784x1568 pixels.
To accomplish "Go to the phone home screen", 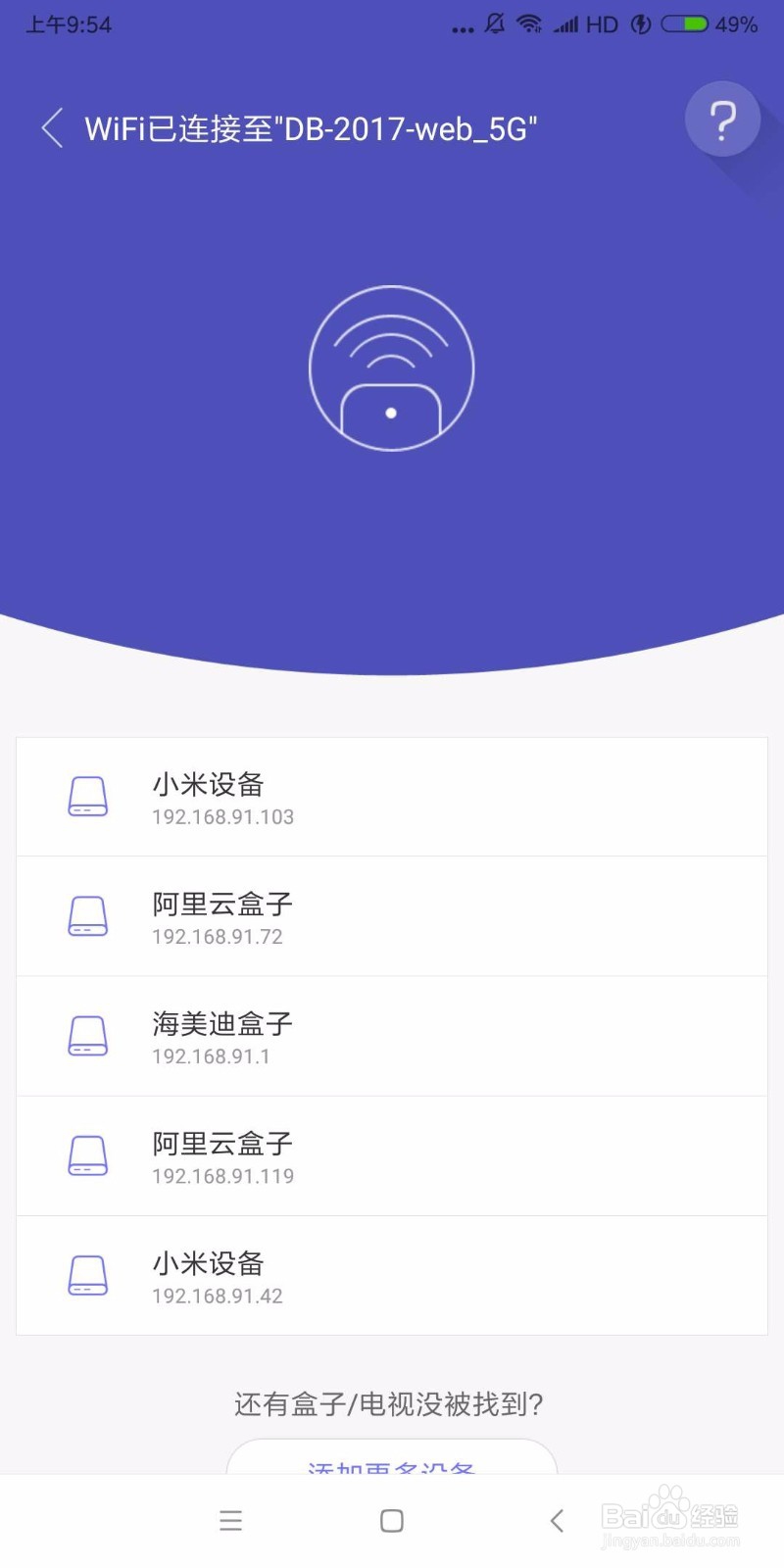I will coord(392,1521).
